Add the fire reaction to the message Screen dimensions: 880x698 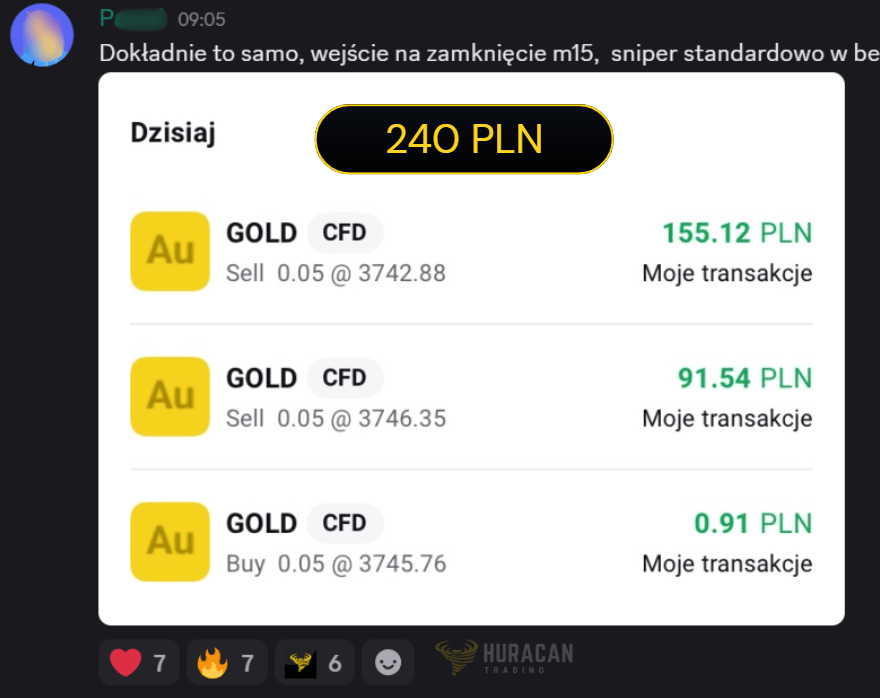pyautogui.click(x=226, y=662)
